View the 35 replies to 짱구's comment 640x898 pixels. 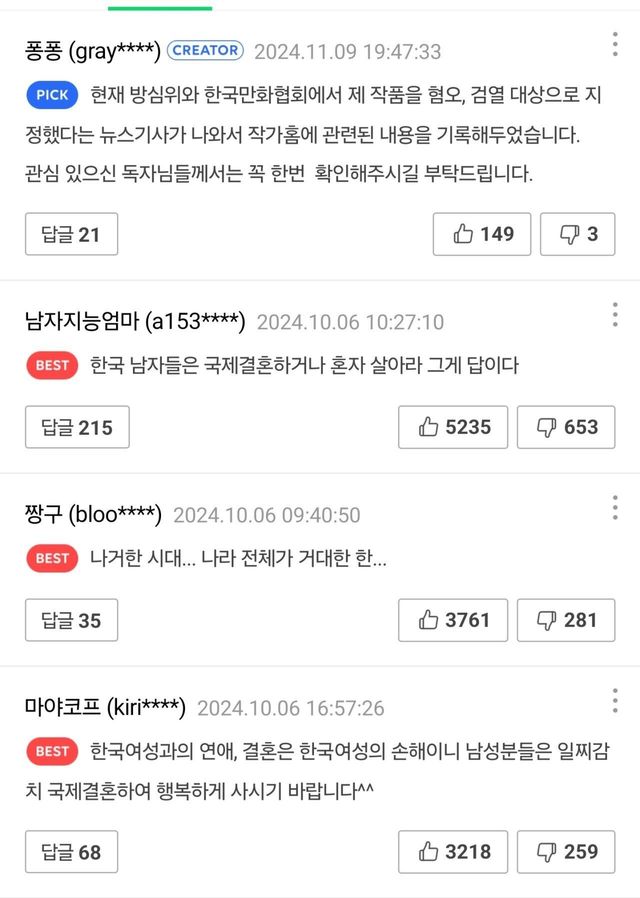pyautogui.click(x=71, y=621)
